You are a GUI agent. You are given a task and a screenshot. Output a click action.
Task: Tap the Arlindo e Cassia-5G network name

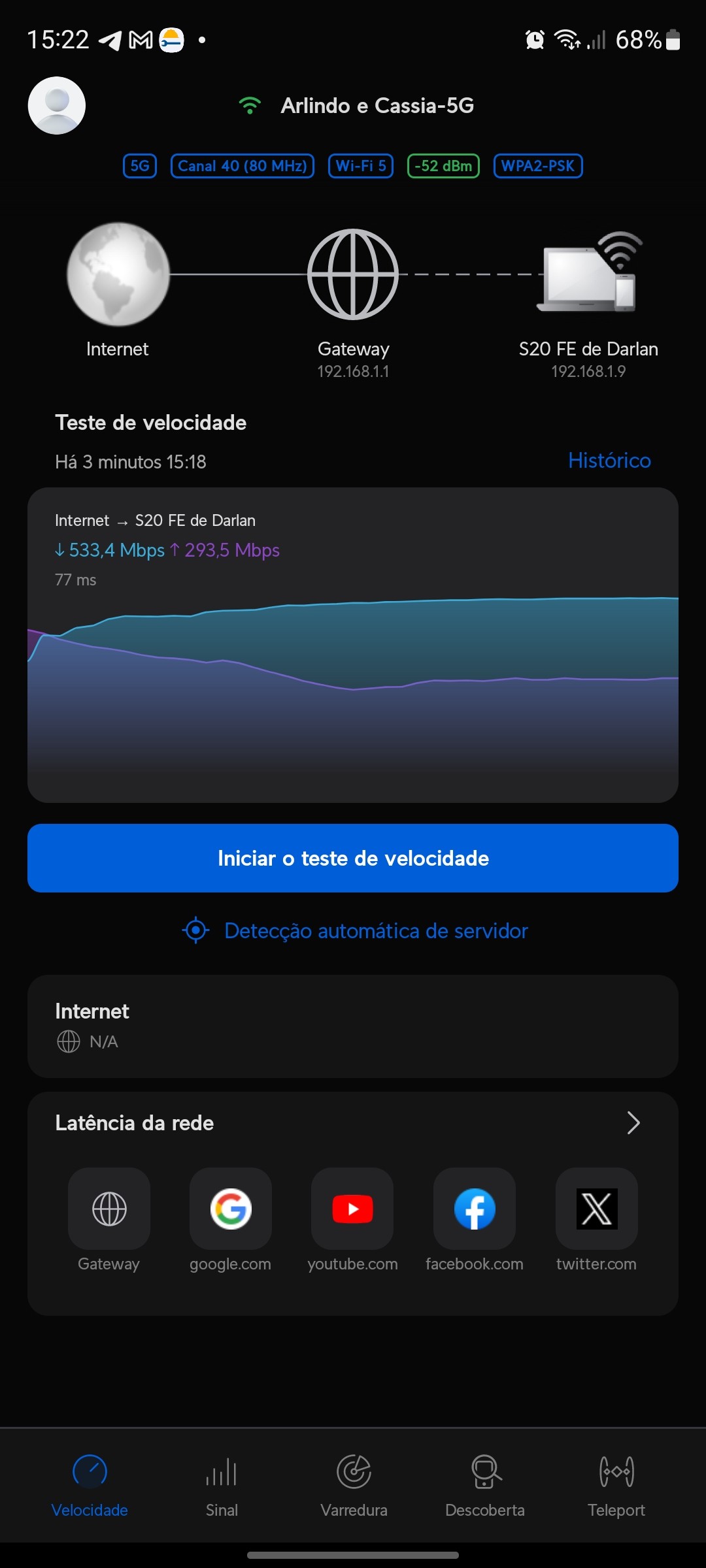377,106
